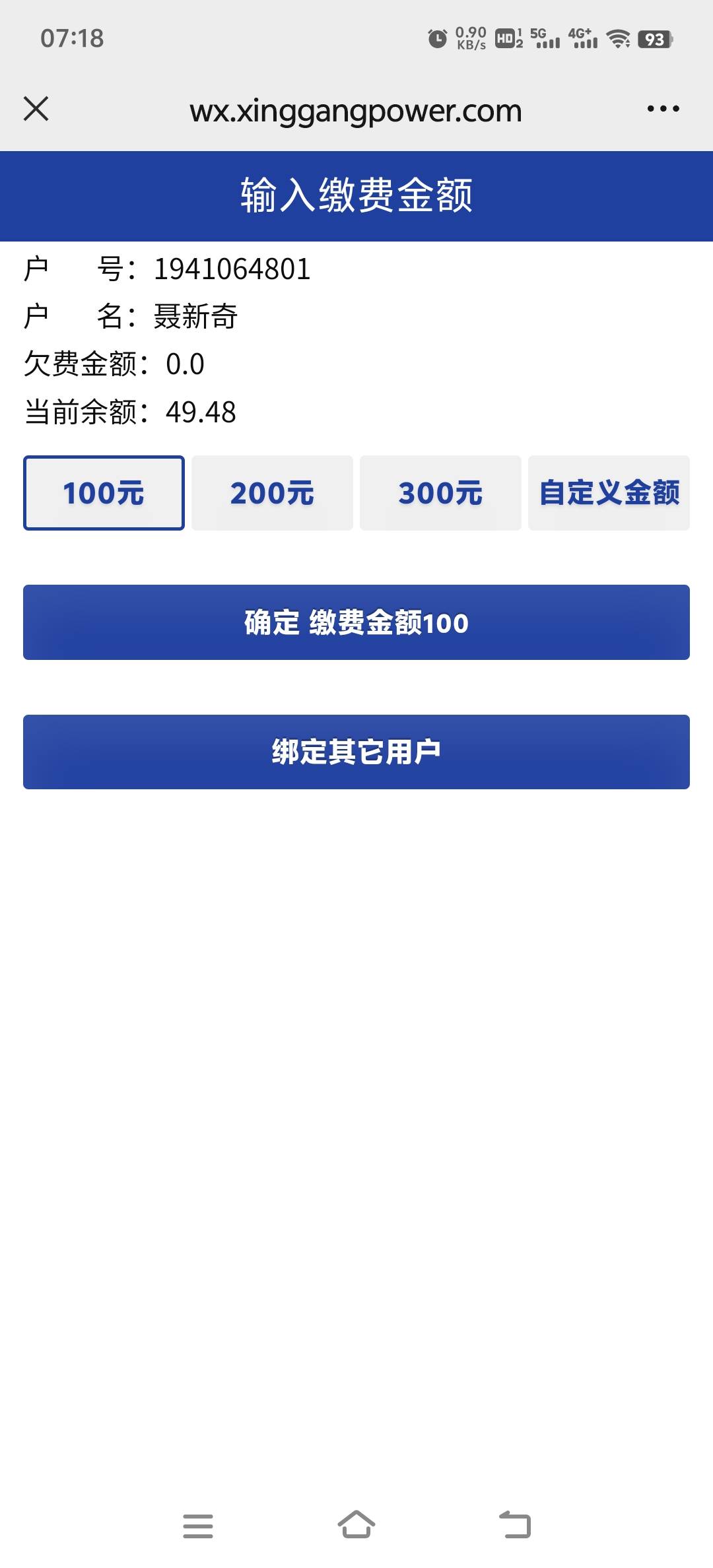Tap 绑定其它用户 to bind another user
Screen dimensions: 713x1568
click(x=356, y=752)
